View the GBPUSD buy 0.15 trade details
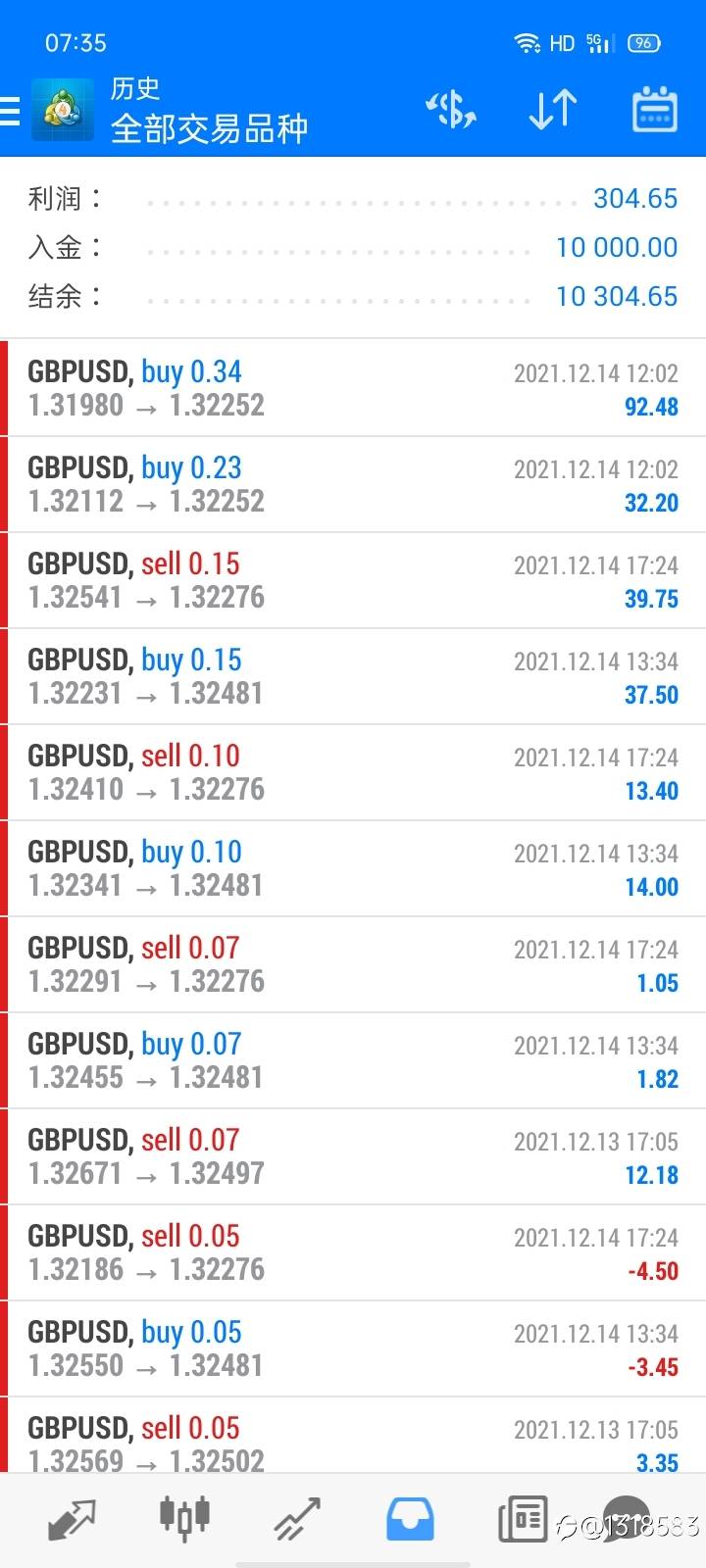706x1568 pixels. pyautogui.click(x=353, y=676)
